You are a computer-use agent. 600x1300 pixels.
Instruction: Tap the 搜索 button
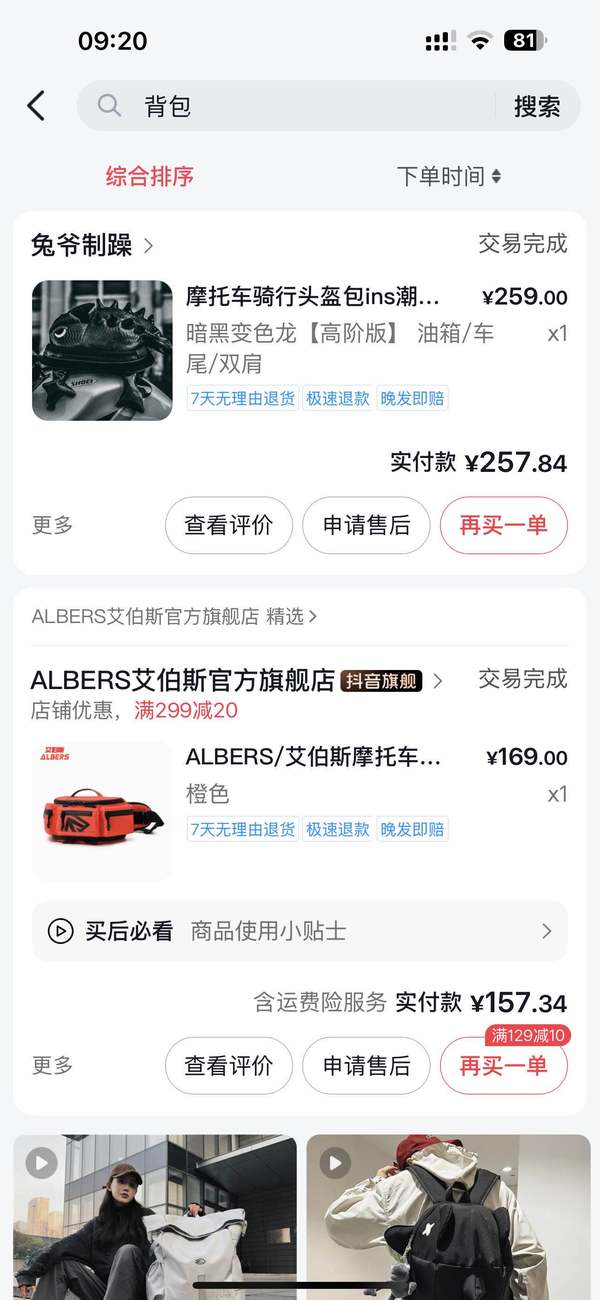point(537,106)
